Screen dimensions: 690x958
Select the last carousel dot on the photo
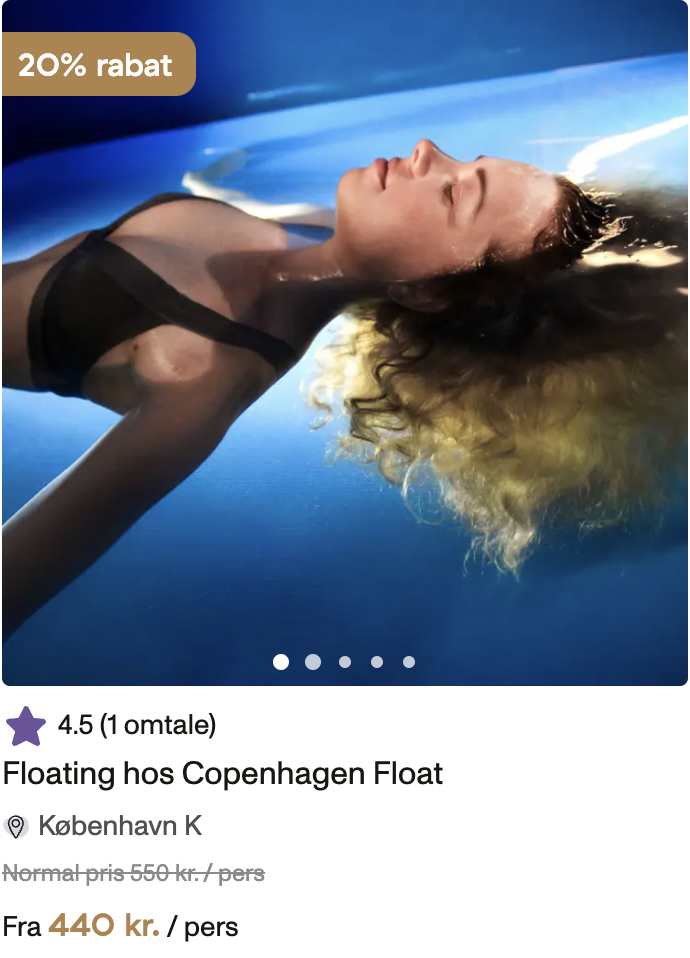(409, 662)
